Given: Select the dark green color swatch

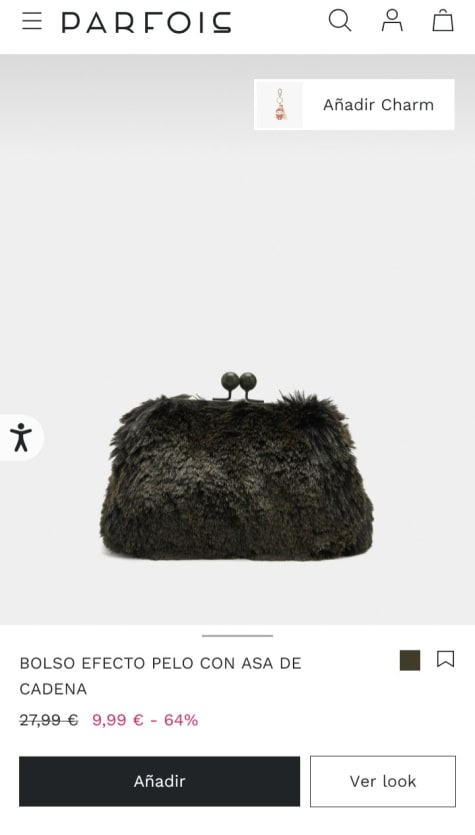Looking at the screenshot, I should 410,660.
